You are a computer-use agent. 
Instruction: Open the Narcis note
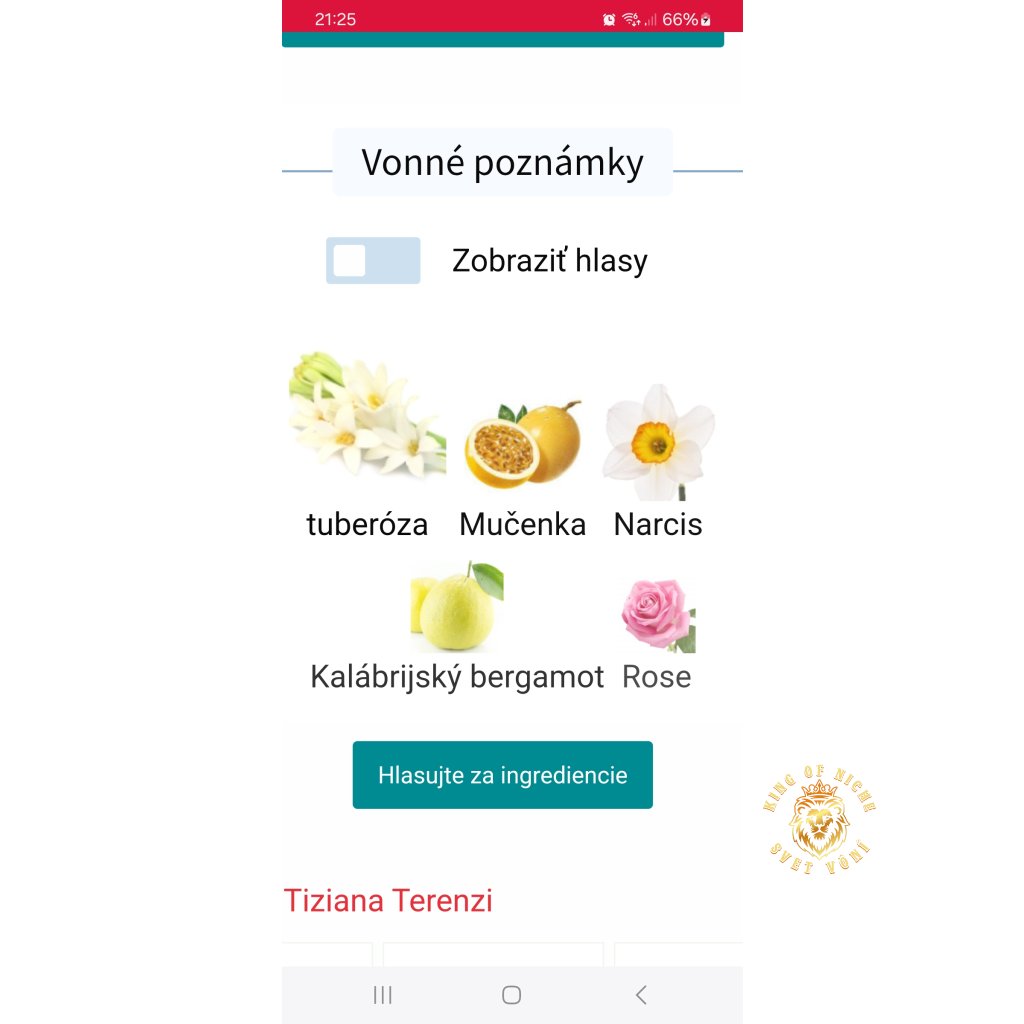click(658, 462)
